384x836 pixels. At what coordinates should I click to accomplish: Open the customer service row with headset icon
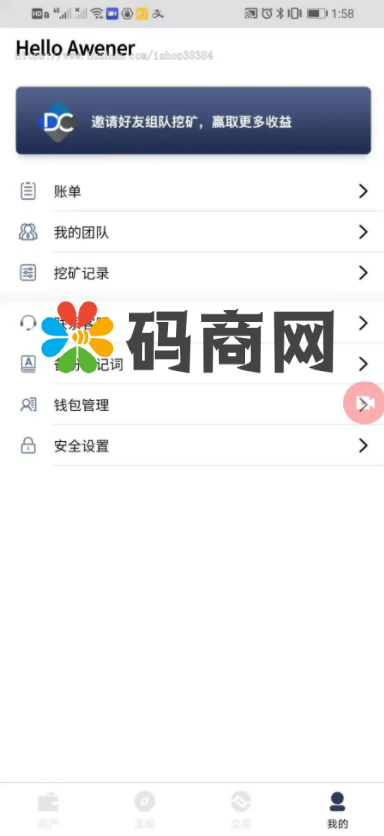[x=192, y=323]
